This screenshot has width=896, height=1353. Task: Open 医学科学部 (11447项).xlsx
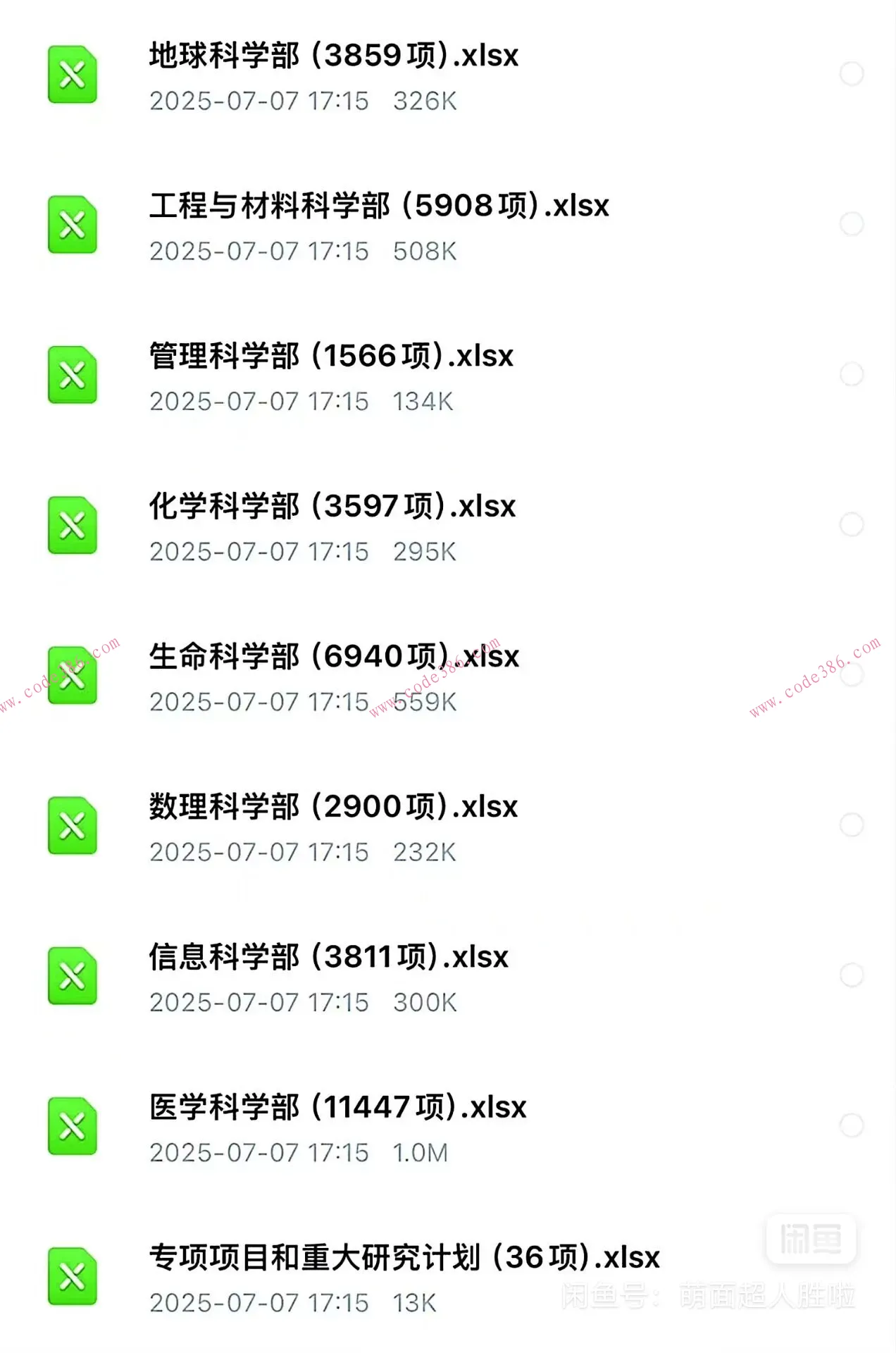[x=338, y=1106]
